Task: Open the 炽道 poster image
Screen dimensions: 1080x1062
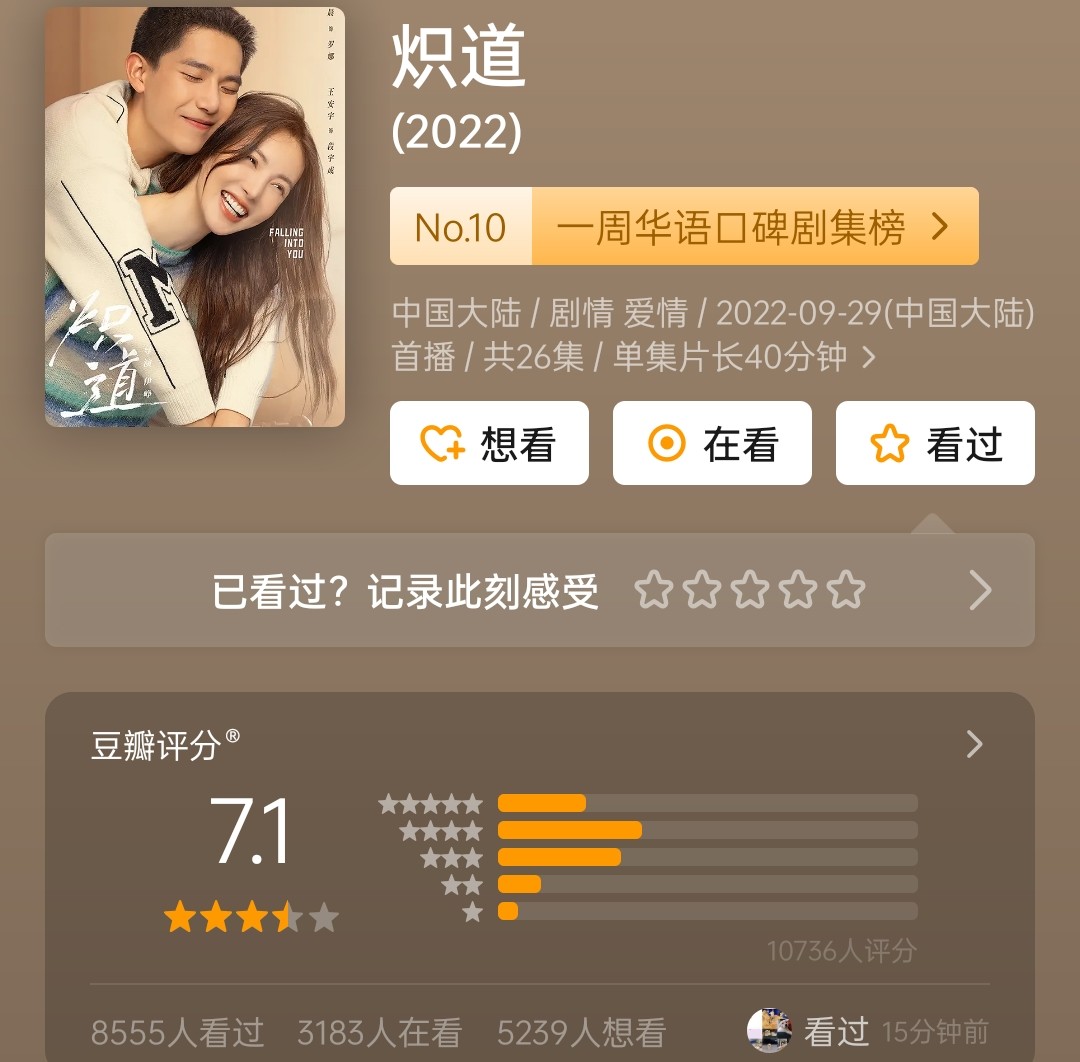Action: point(195,217)
